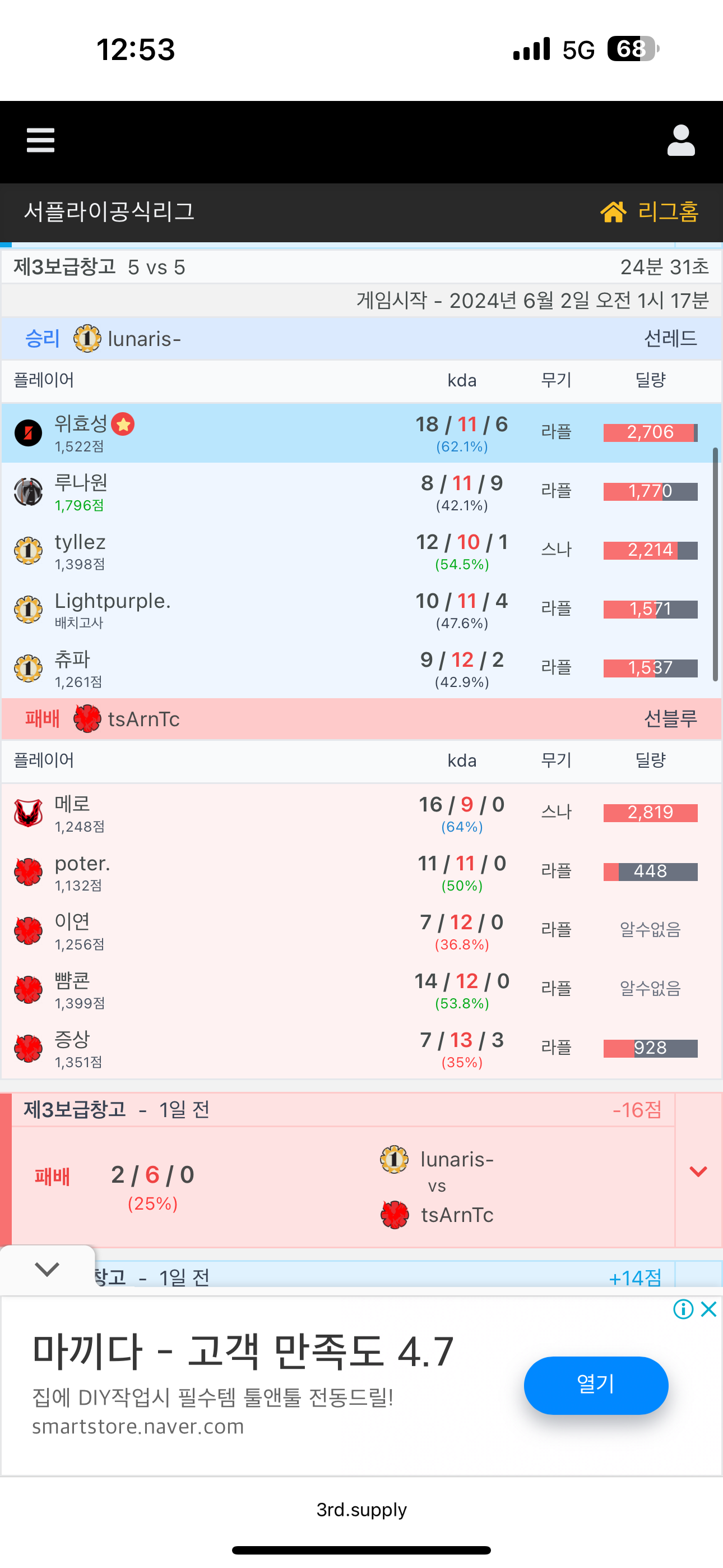Viewport: 723px width, 1568px height.
Task: Open the hamburger menu
Action: pos(41,141)
